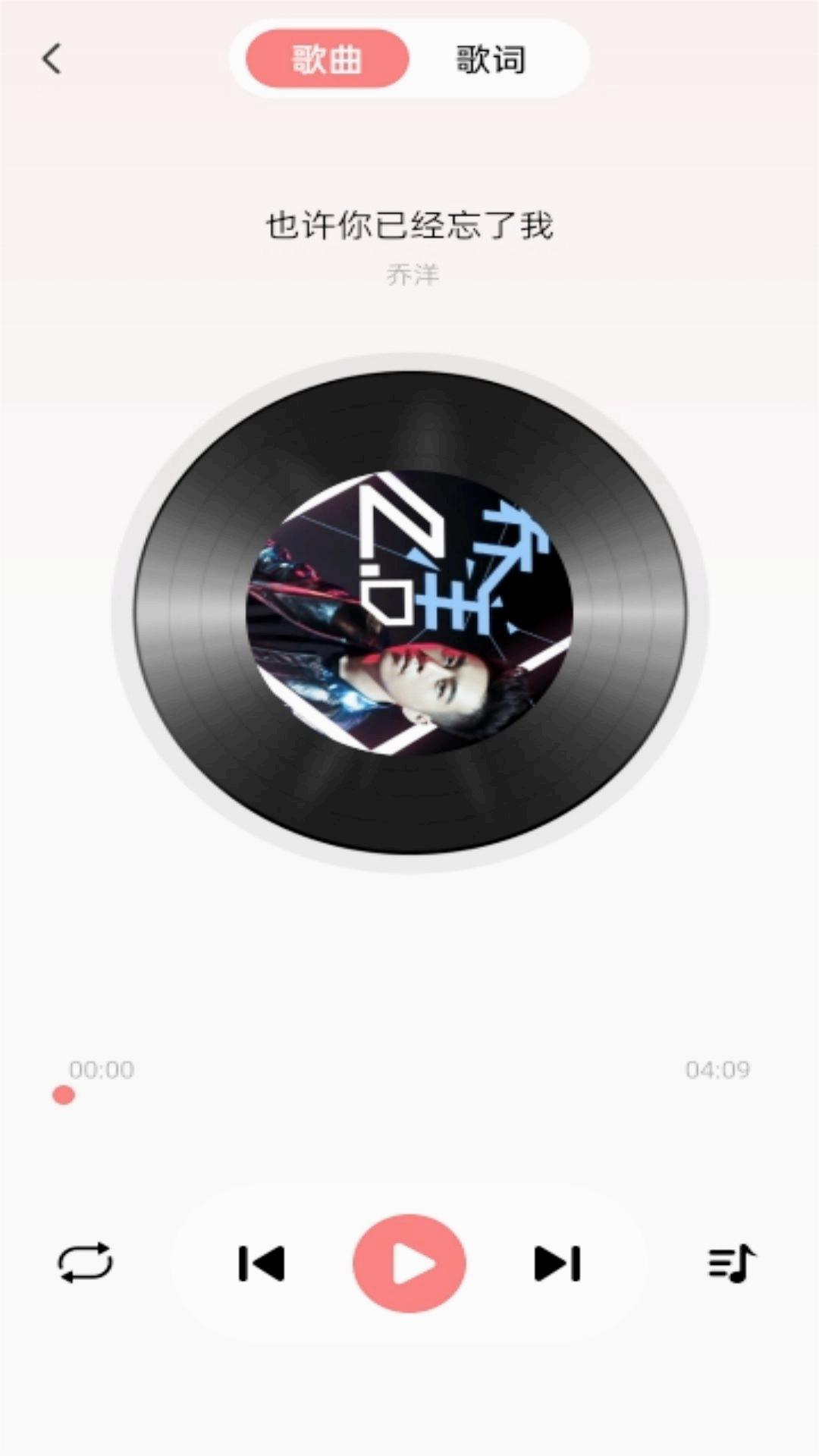Tap the playback progress slider knob

[x=64, y=1095]
